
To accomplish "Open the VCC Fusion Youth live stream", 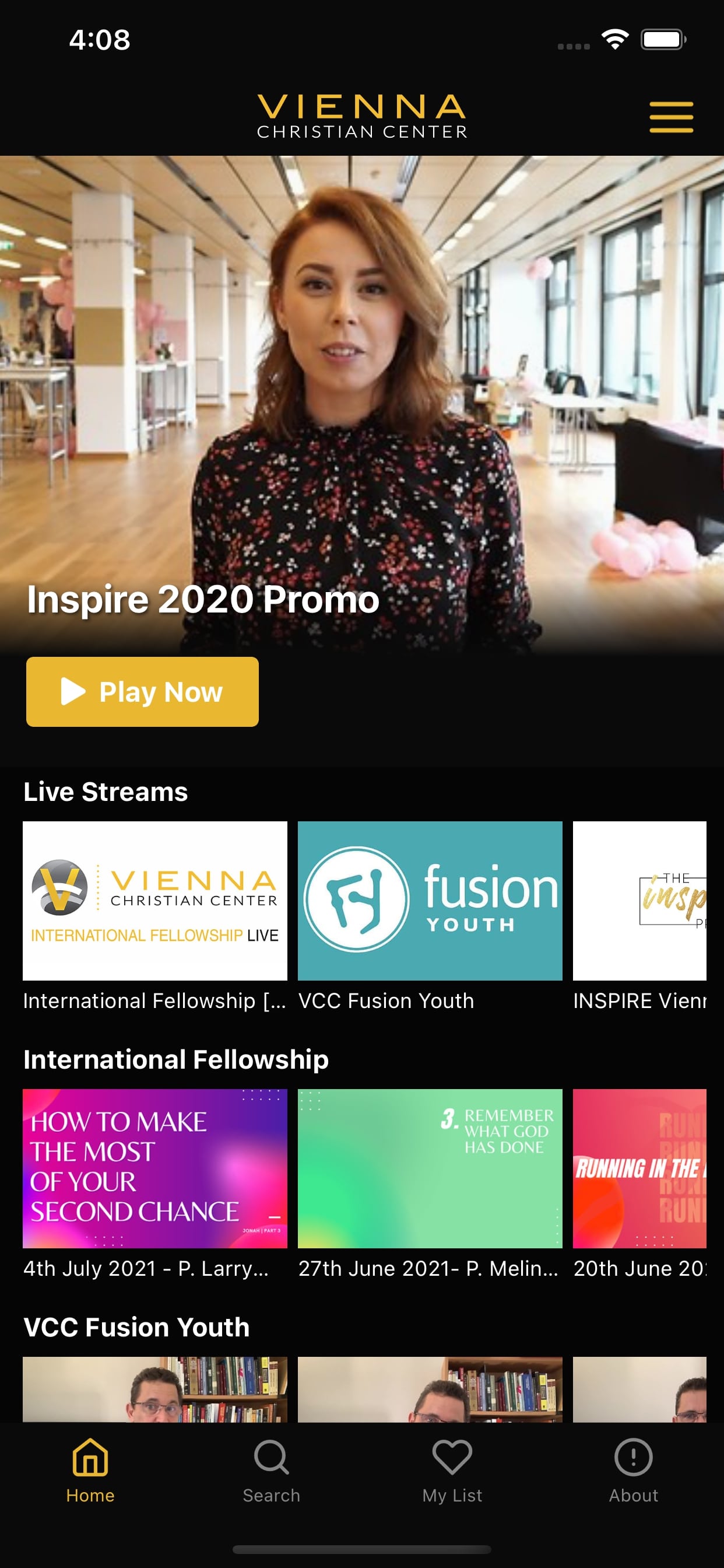I will coord(430,901).
